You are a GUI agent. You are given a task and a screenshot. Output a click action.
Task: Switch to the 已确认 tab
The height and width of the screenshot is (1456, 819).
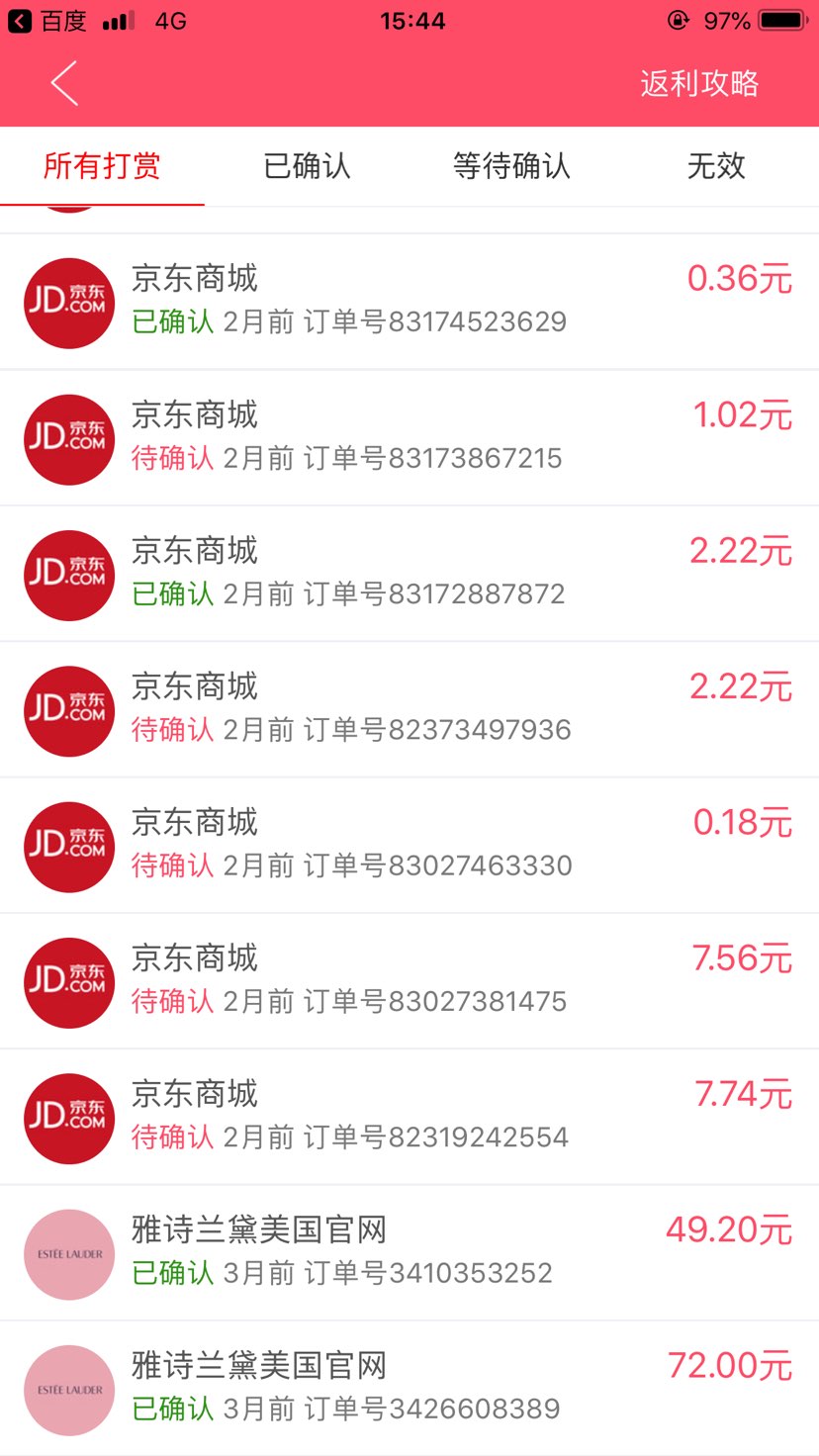[307, 166]
